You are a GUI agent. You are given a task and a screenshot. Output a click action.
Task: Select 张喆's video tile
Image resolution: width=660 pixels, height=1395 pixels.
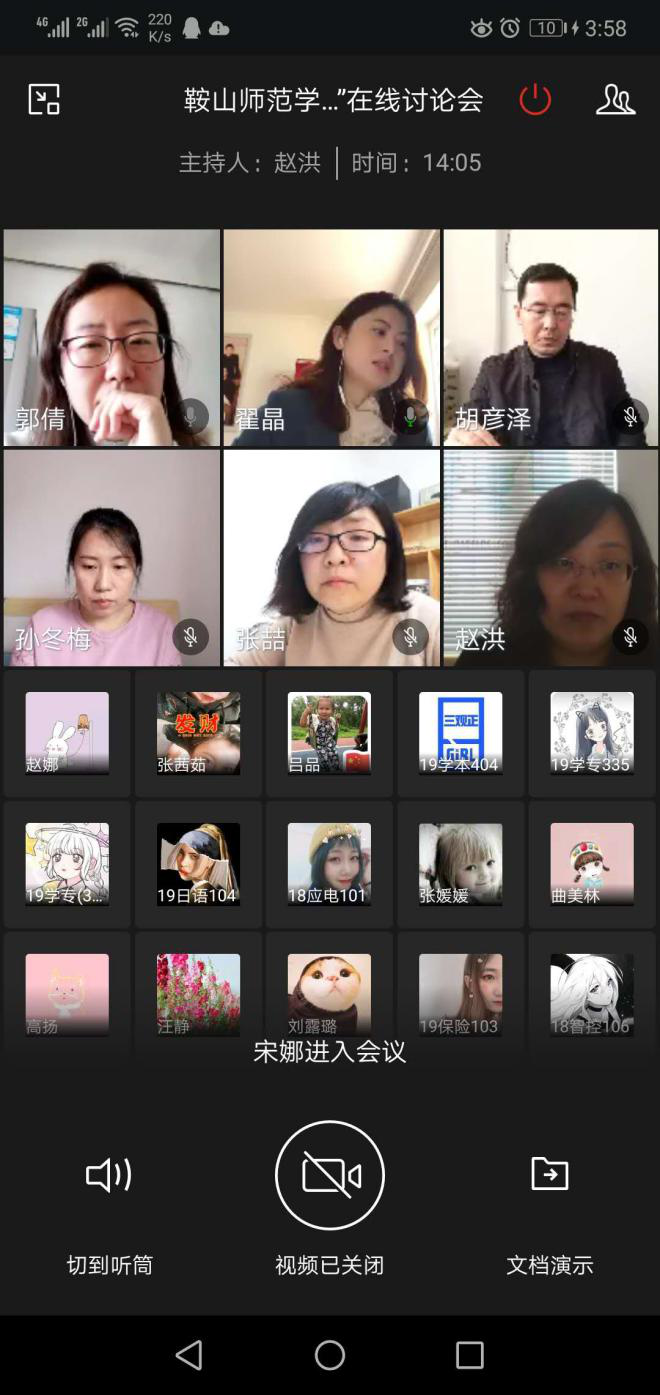[331, 557]
